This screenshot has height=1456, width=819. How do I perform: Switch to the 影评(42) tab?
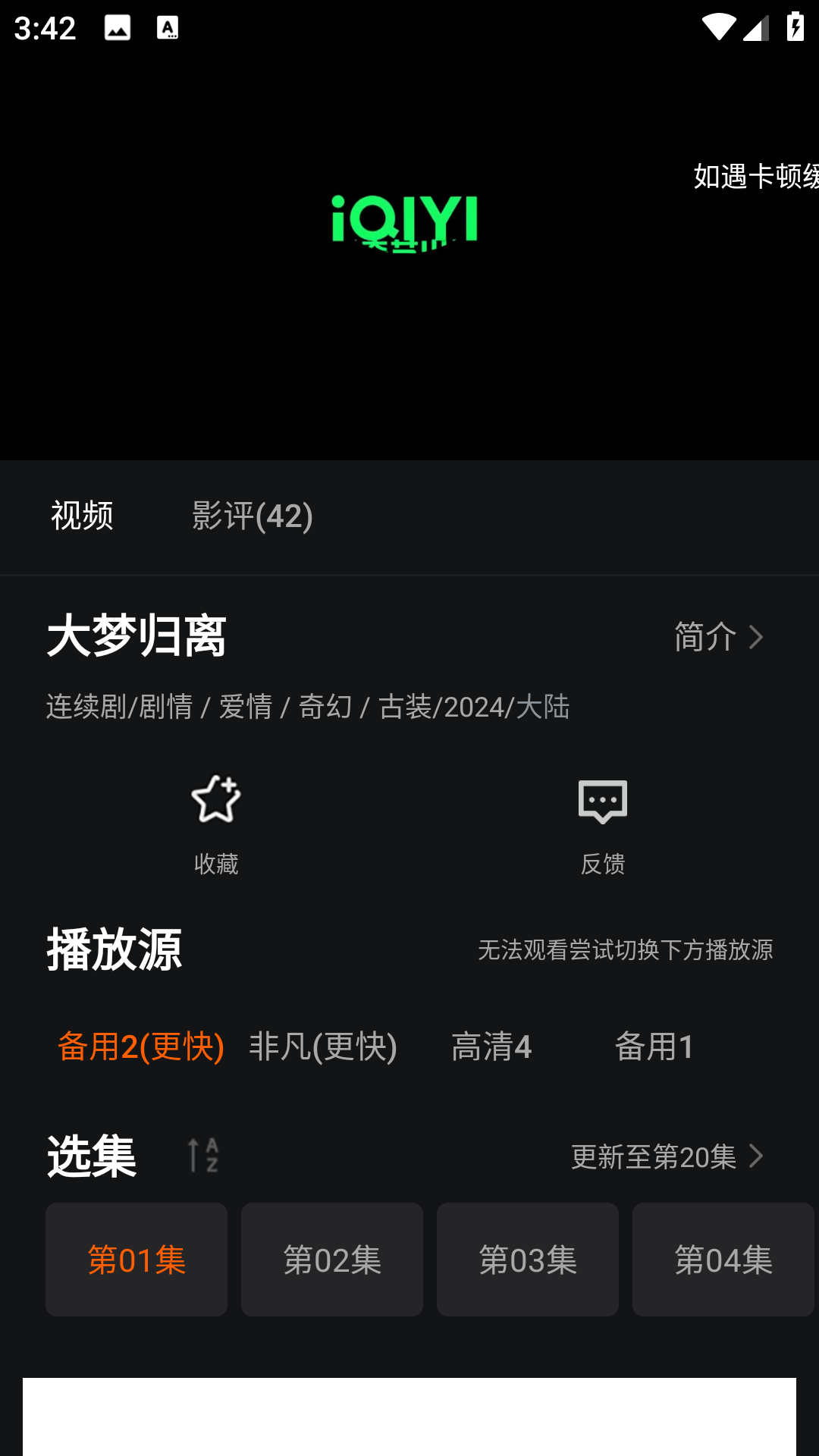tap(252, 516)
